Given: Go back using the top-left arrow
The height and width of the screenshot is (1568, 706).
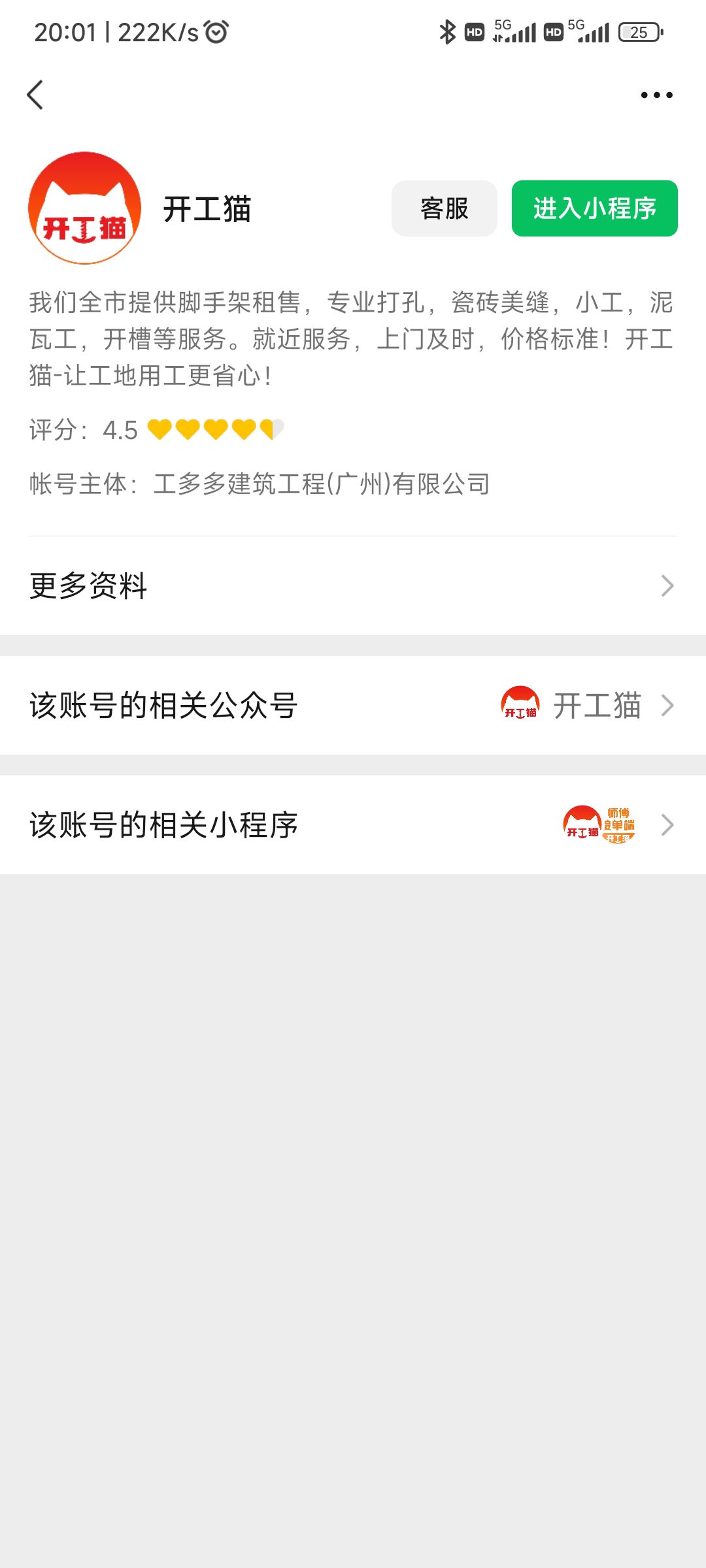Looking at the screenshot, I should pyautogui.click(x=35, y=95).
